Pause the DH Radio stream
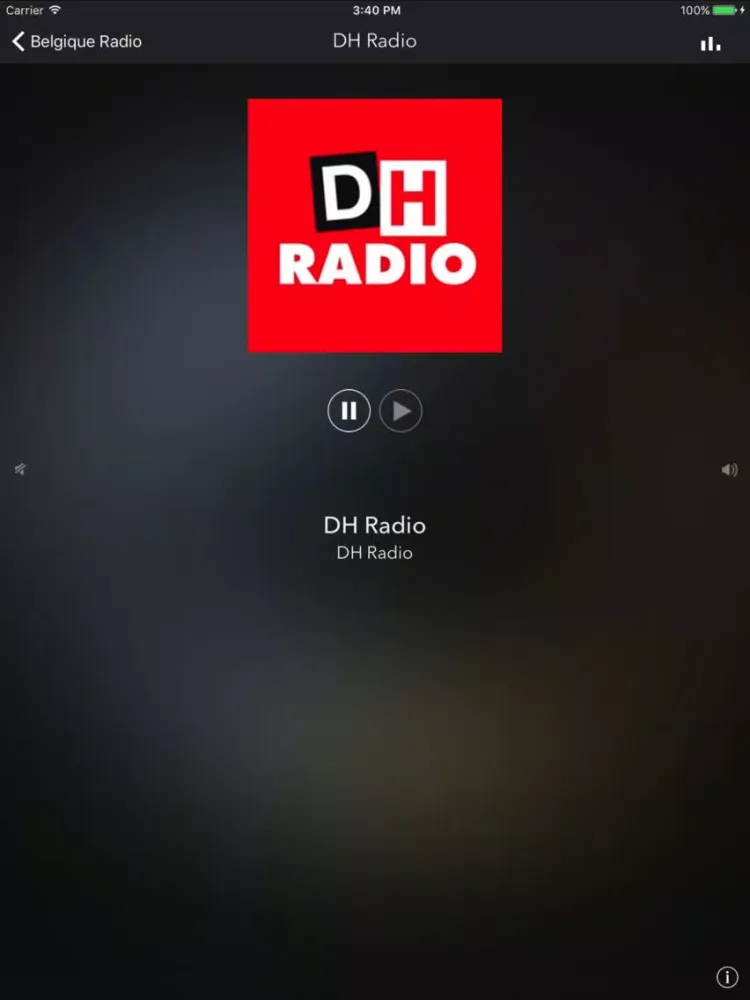Screen dimensions: 750x1000 pyautogui.click(x=349, y=411)
